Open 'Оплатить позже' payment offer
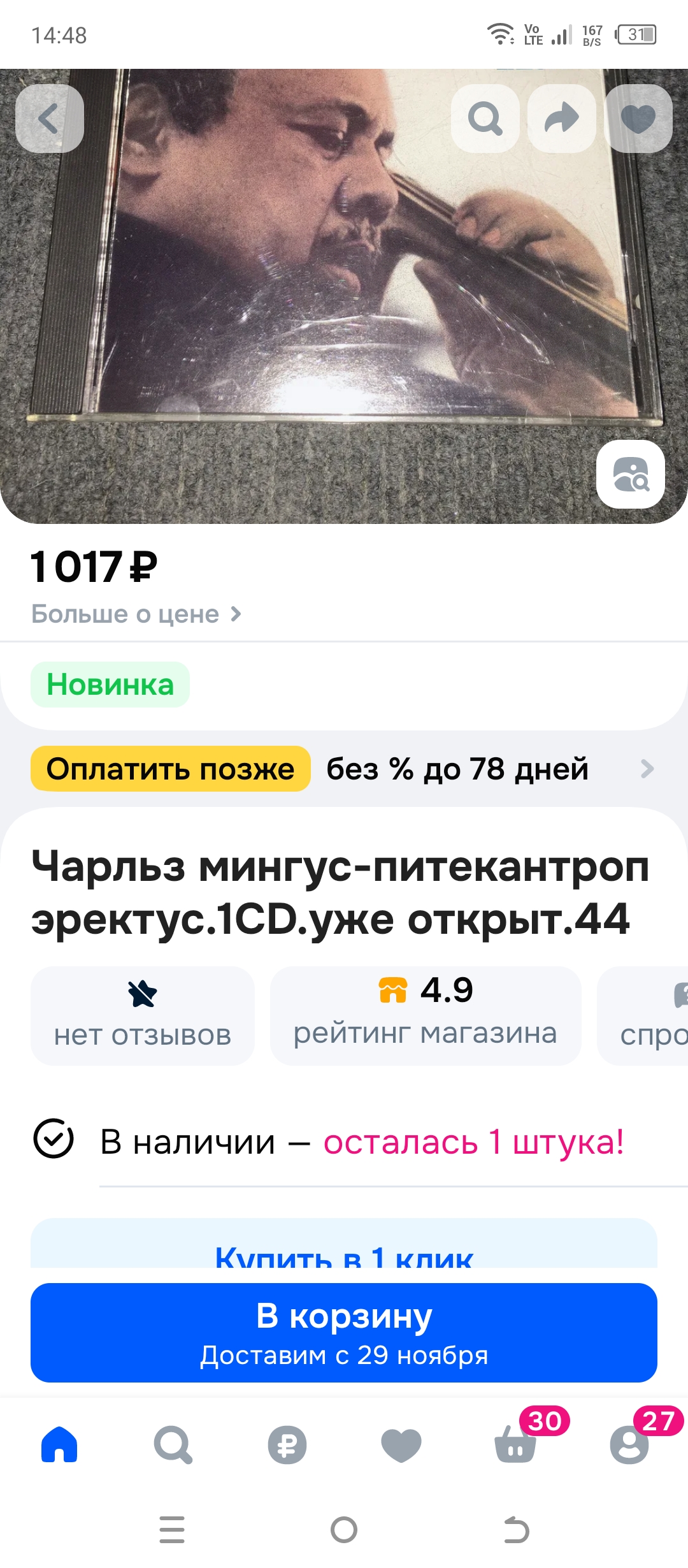This screenshot has height=1568, width=688. [x=171, y=769]
